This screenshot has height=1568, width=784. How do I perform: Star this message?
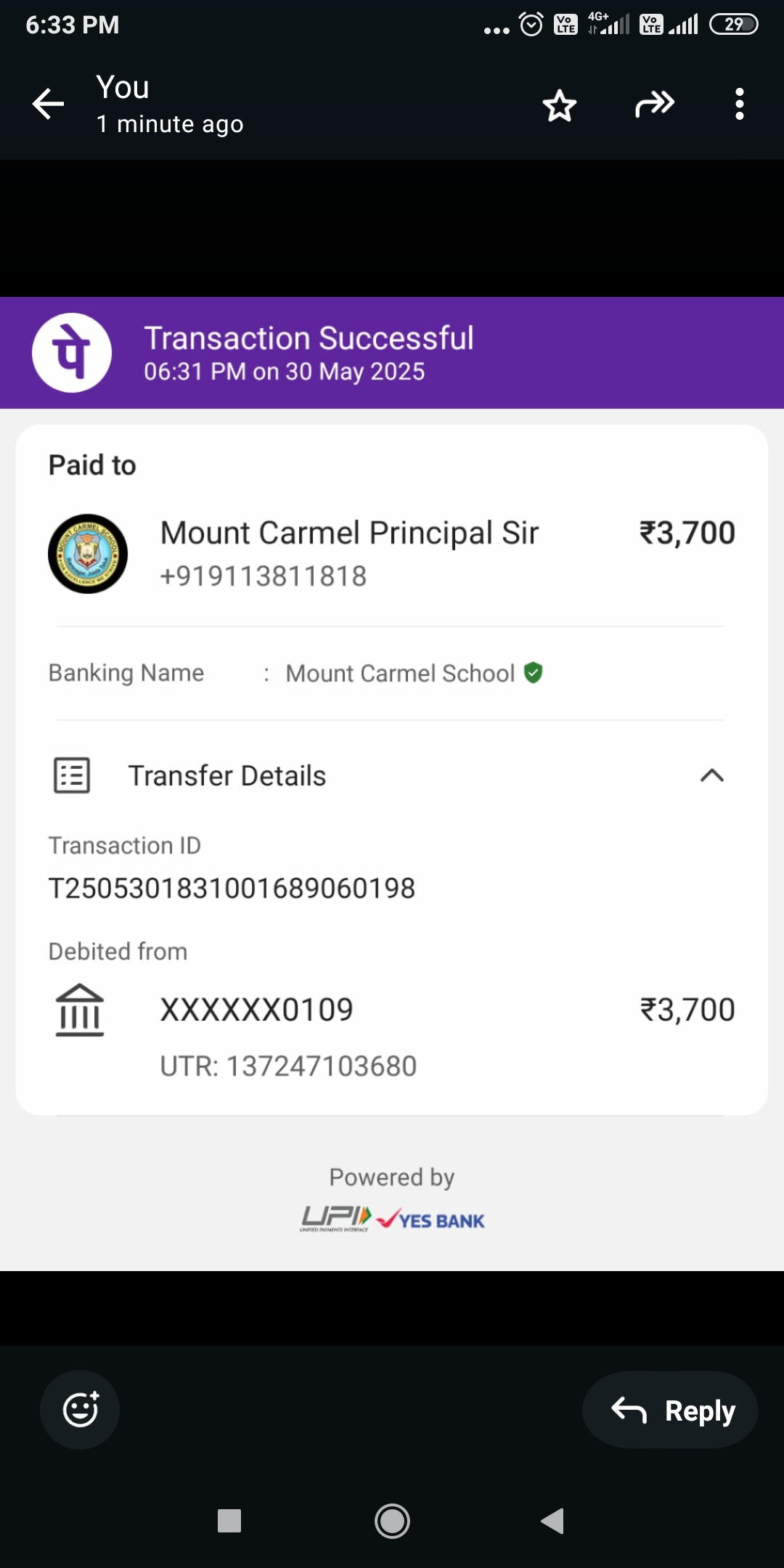(560, 105)
